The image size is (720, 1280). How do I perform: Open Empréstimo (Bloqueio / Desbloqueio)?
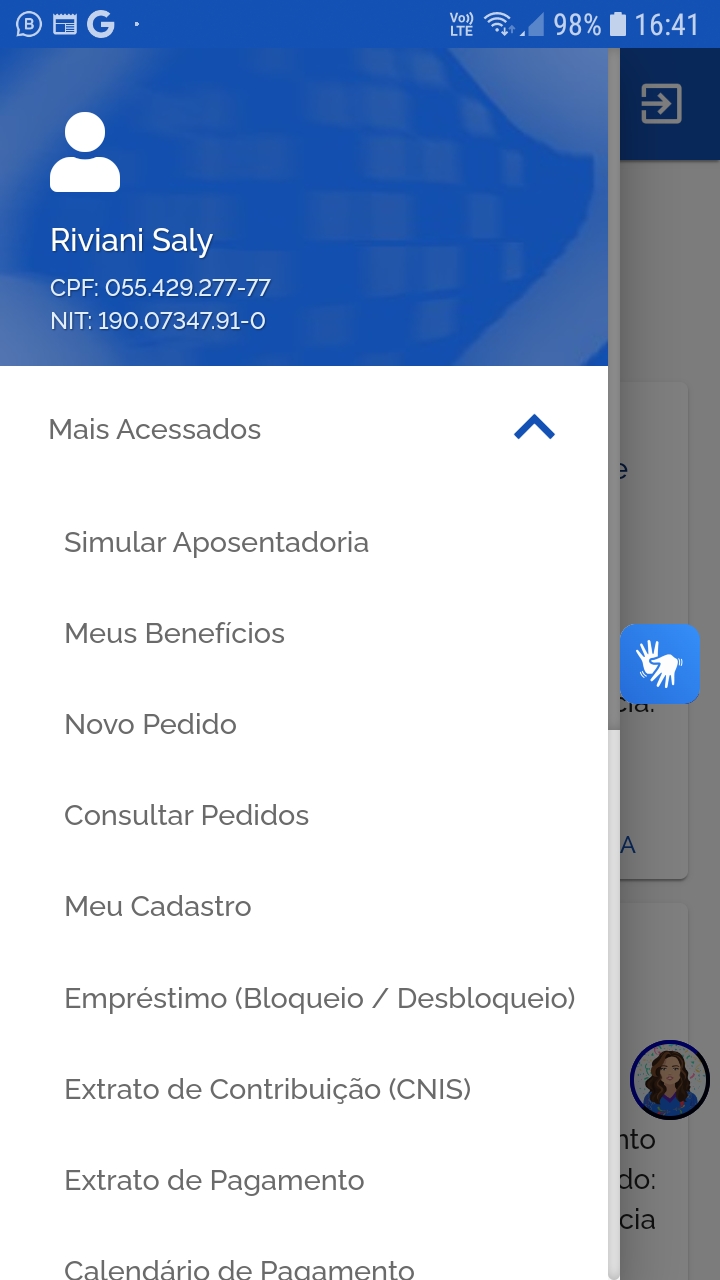point(319,998)
